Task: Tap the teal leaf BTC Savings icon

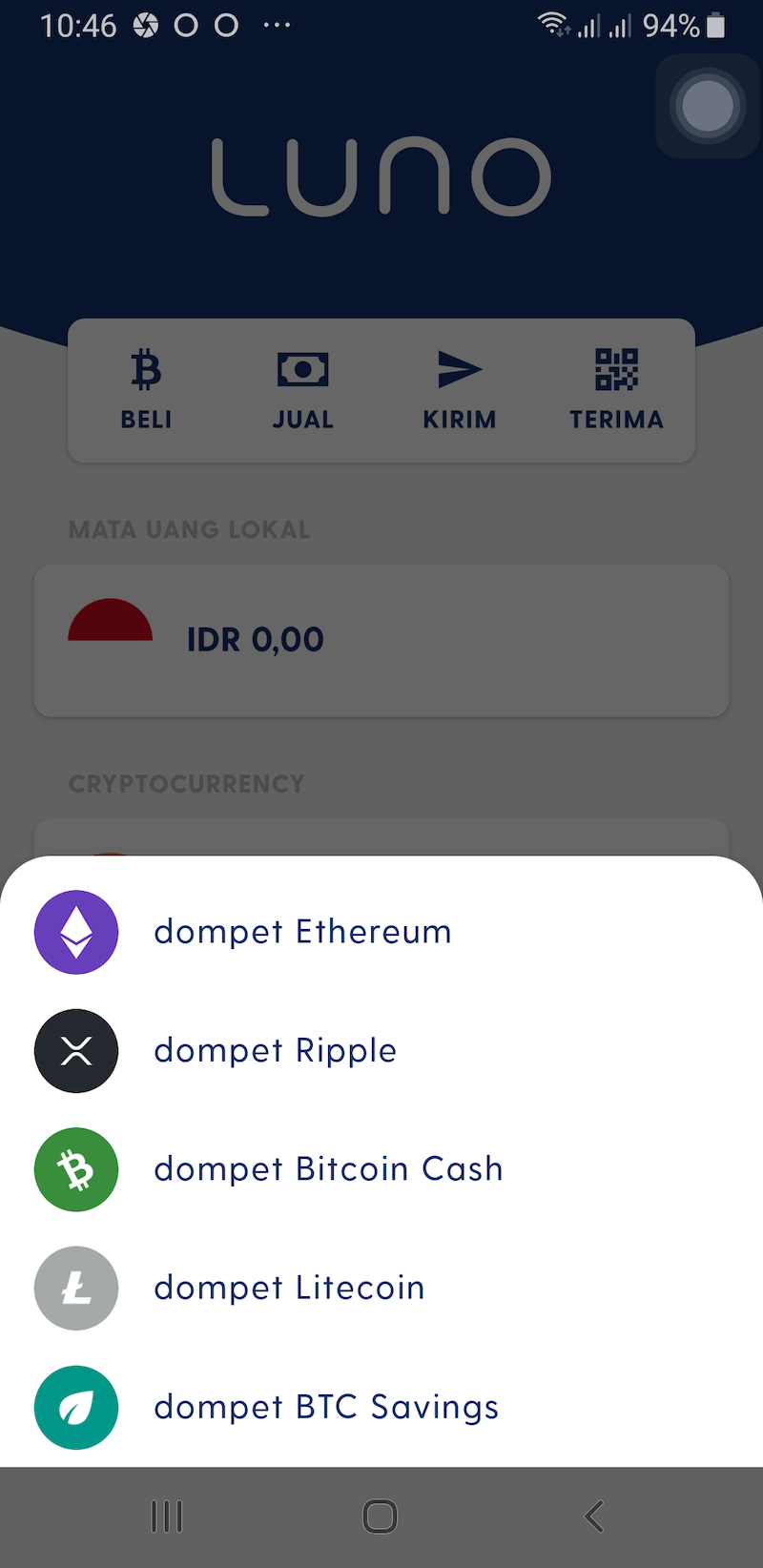Action: click(x=75, y=1408)
